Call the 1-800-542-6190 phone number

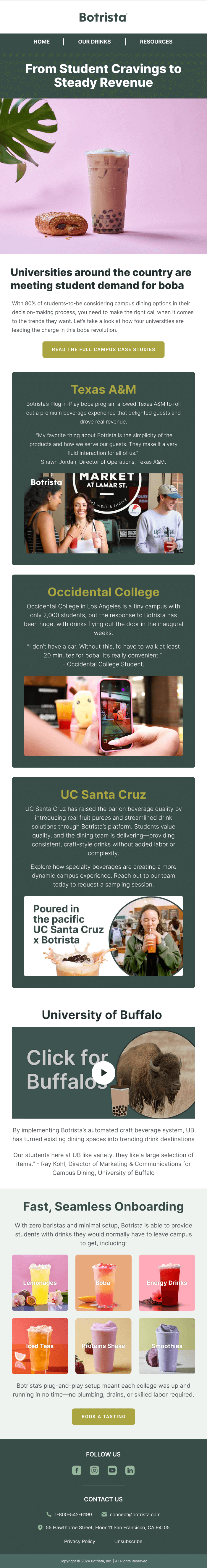click(72, 1514)
